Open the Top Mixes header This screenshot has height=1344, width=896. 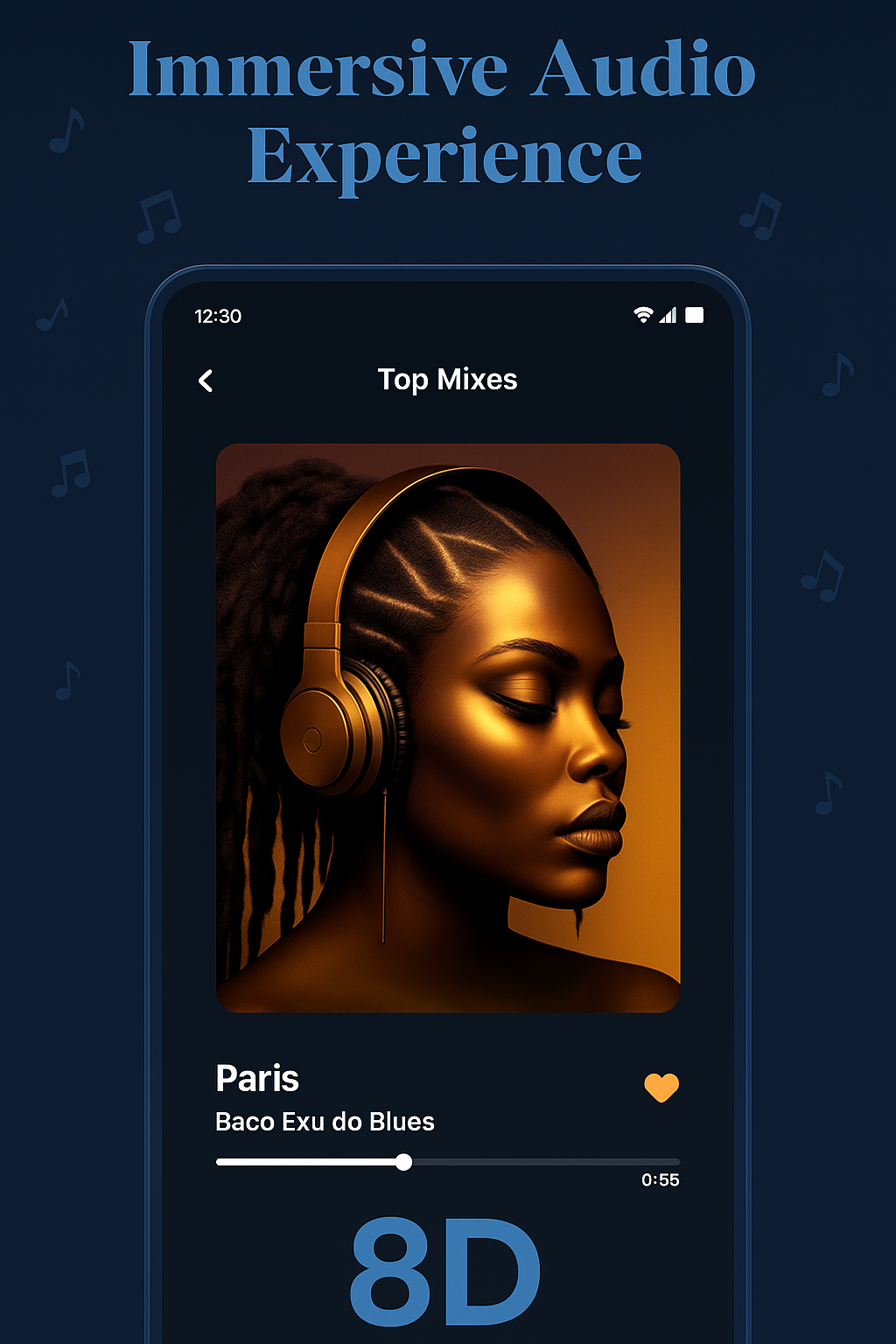tap(448, 381)
